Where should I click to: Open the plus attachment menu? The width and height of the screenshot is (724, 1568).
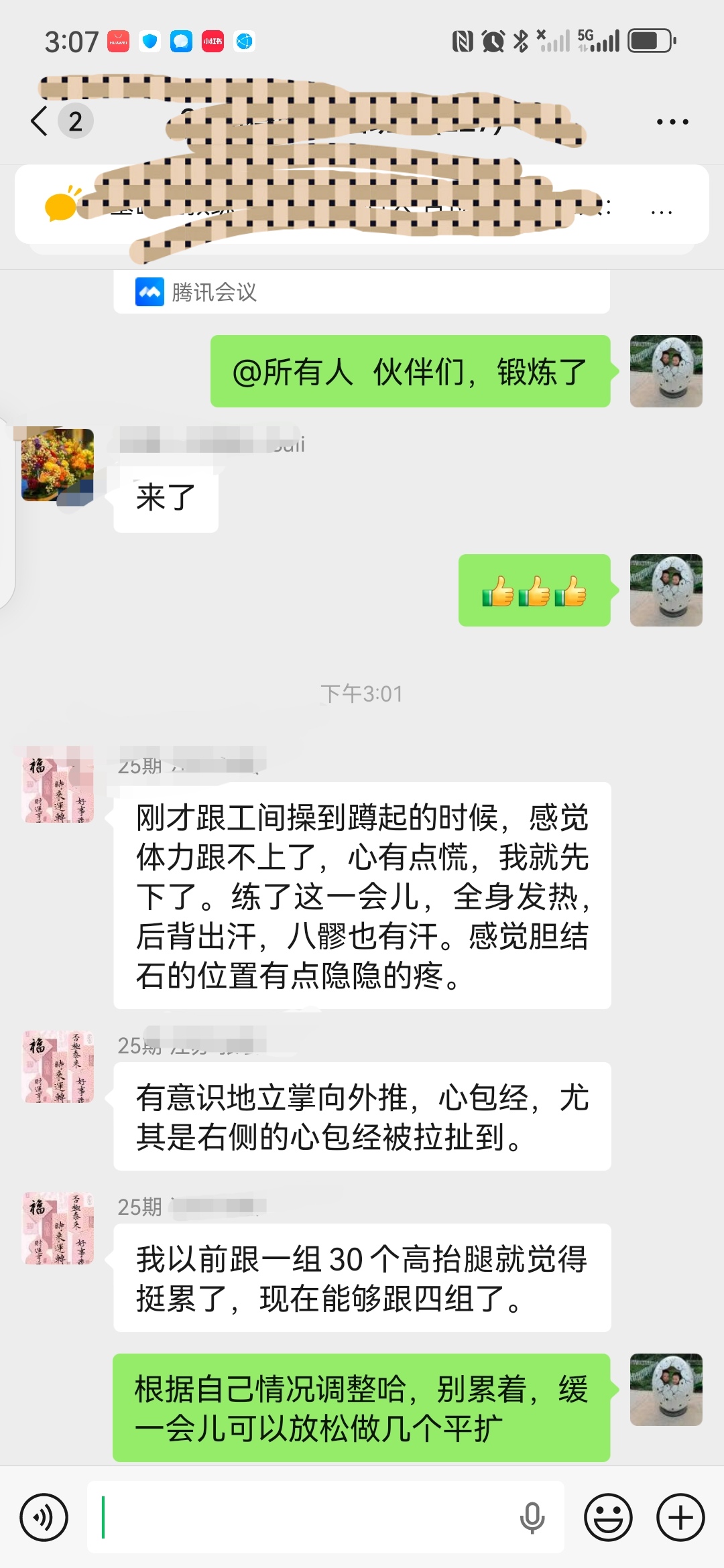click(680, 1517)
